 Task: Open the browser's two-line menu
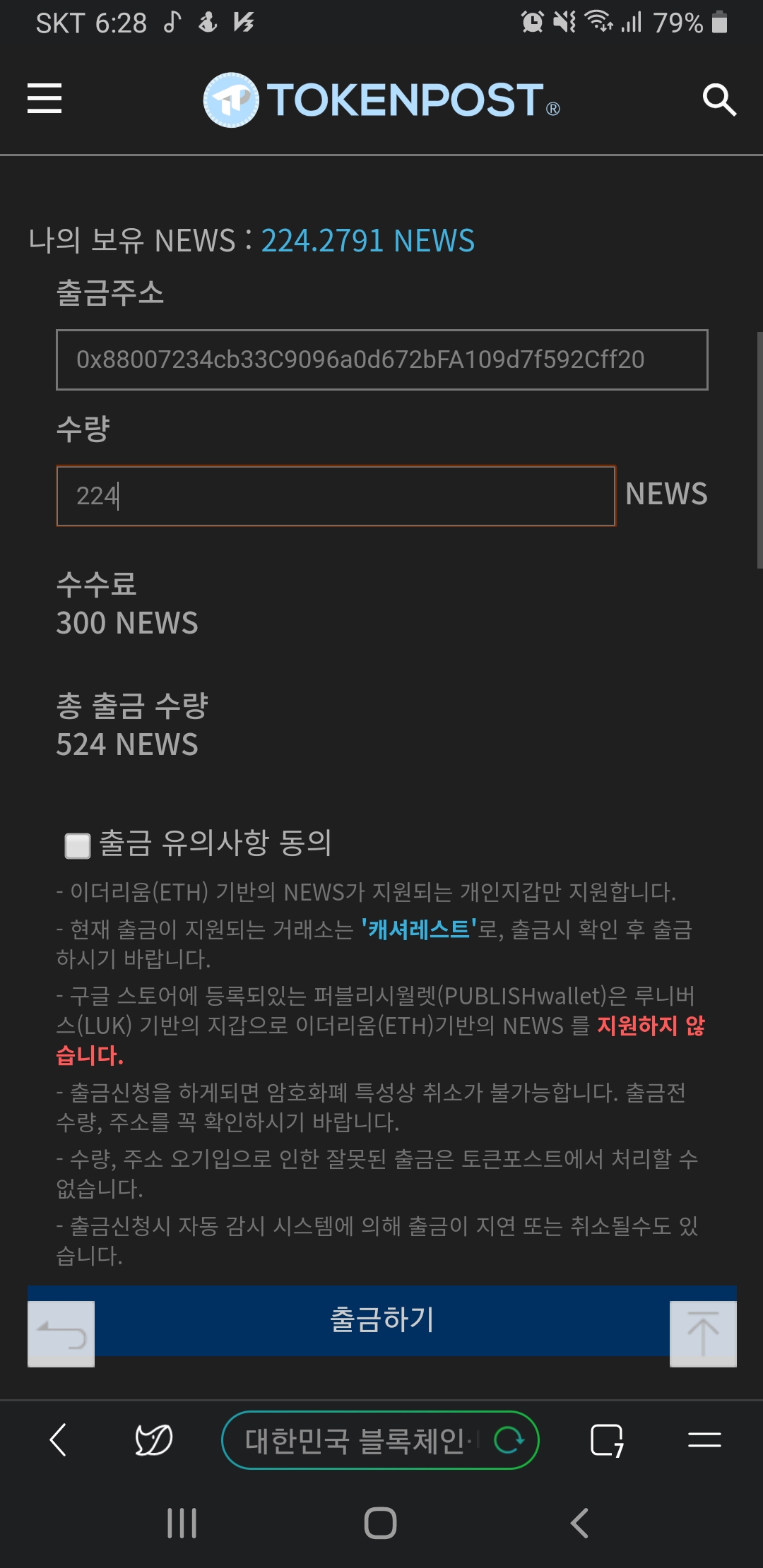704,1439
